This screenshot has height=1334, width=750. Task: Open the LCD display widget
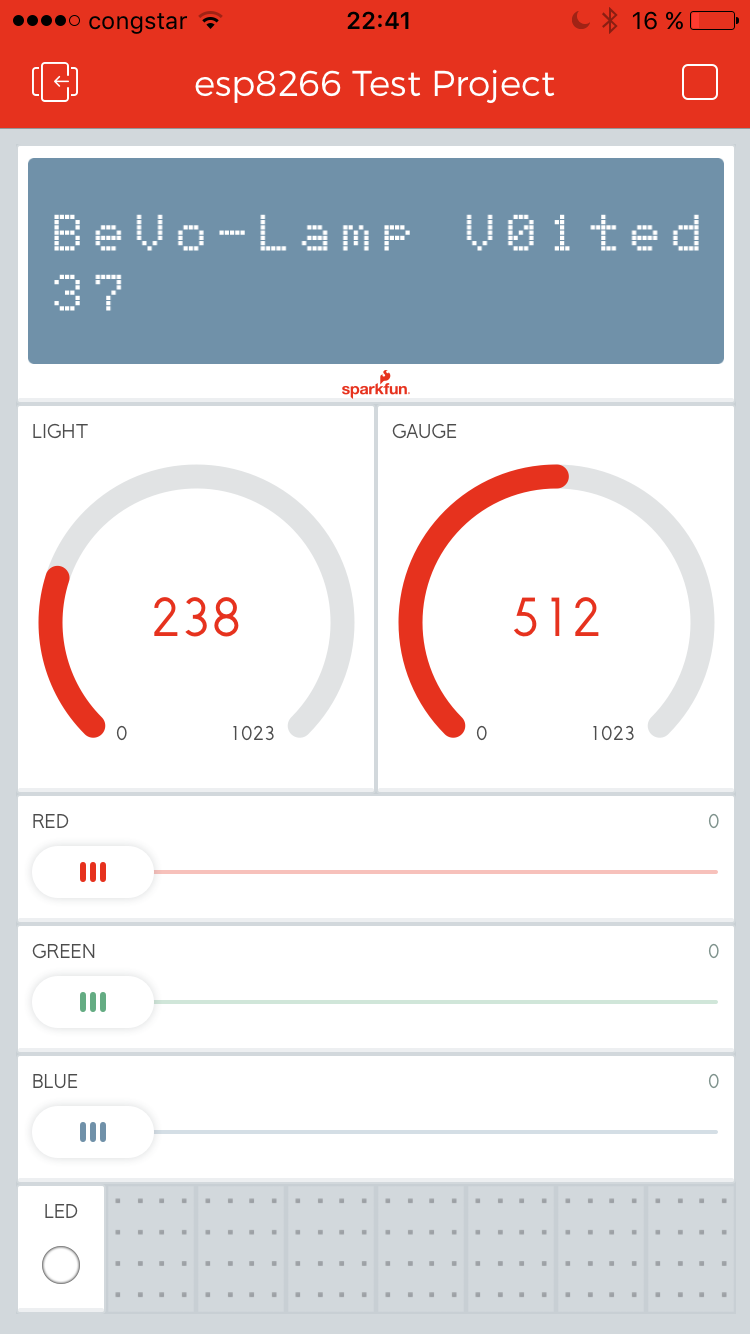click(376, 272)
